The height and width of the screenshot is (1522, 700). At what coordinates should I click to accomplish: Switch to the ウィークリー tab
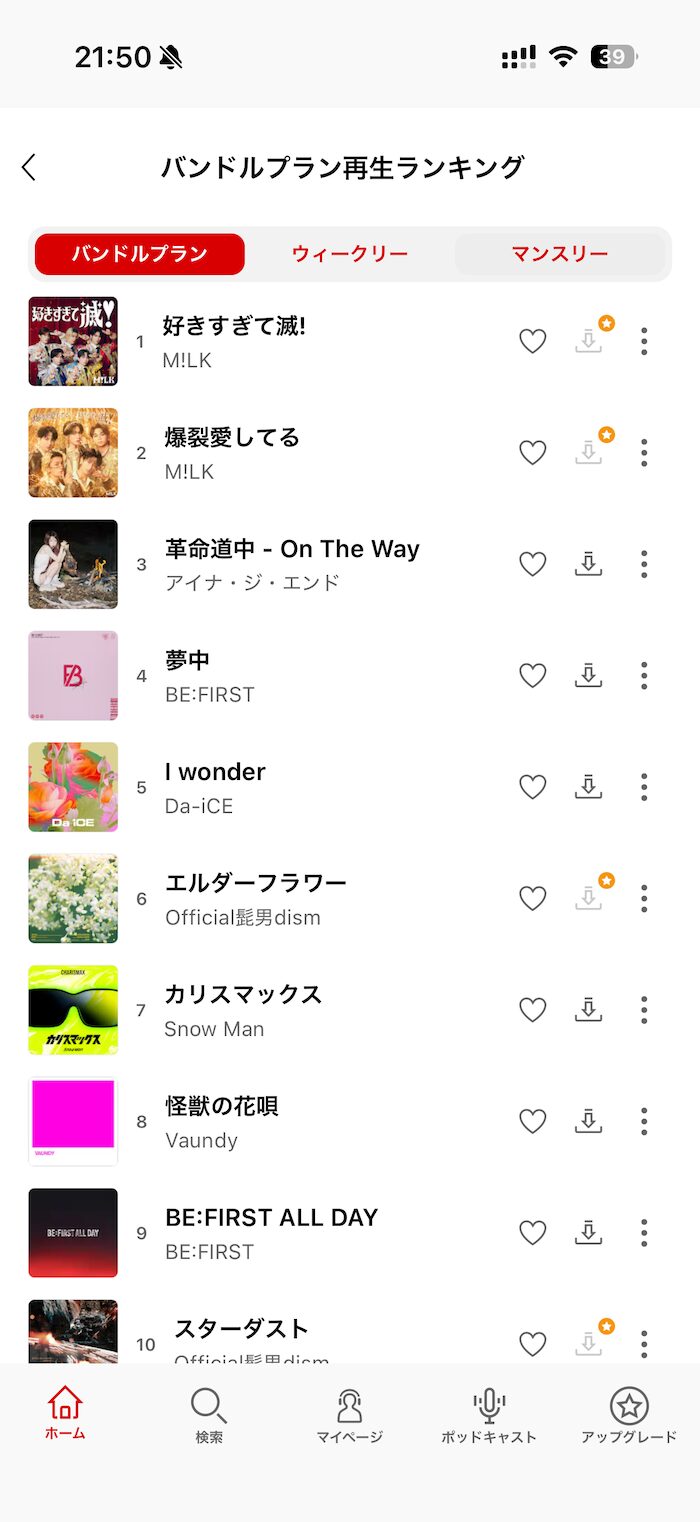click(x=350, y=254)
